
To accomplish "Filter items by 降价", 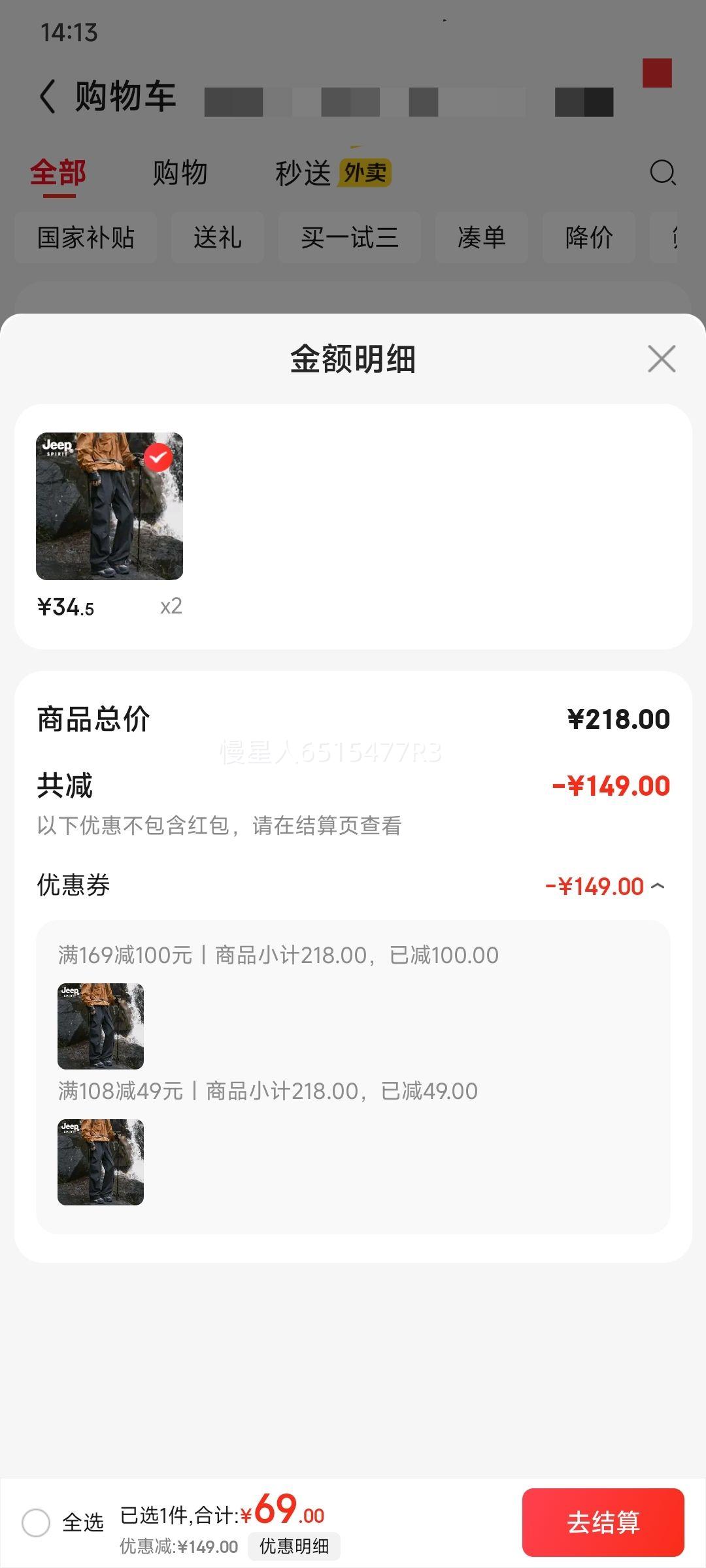I will pyautogui.click(x=589, y=237).
